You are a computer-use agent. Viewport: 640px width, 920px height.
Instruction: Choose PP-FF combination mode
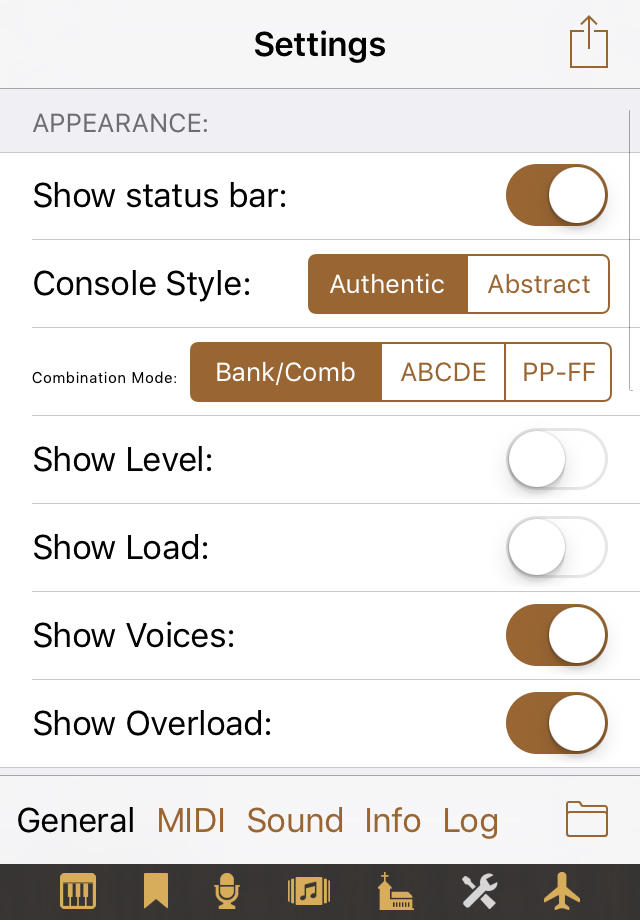click(x=558, y=373)
